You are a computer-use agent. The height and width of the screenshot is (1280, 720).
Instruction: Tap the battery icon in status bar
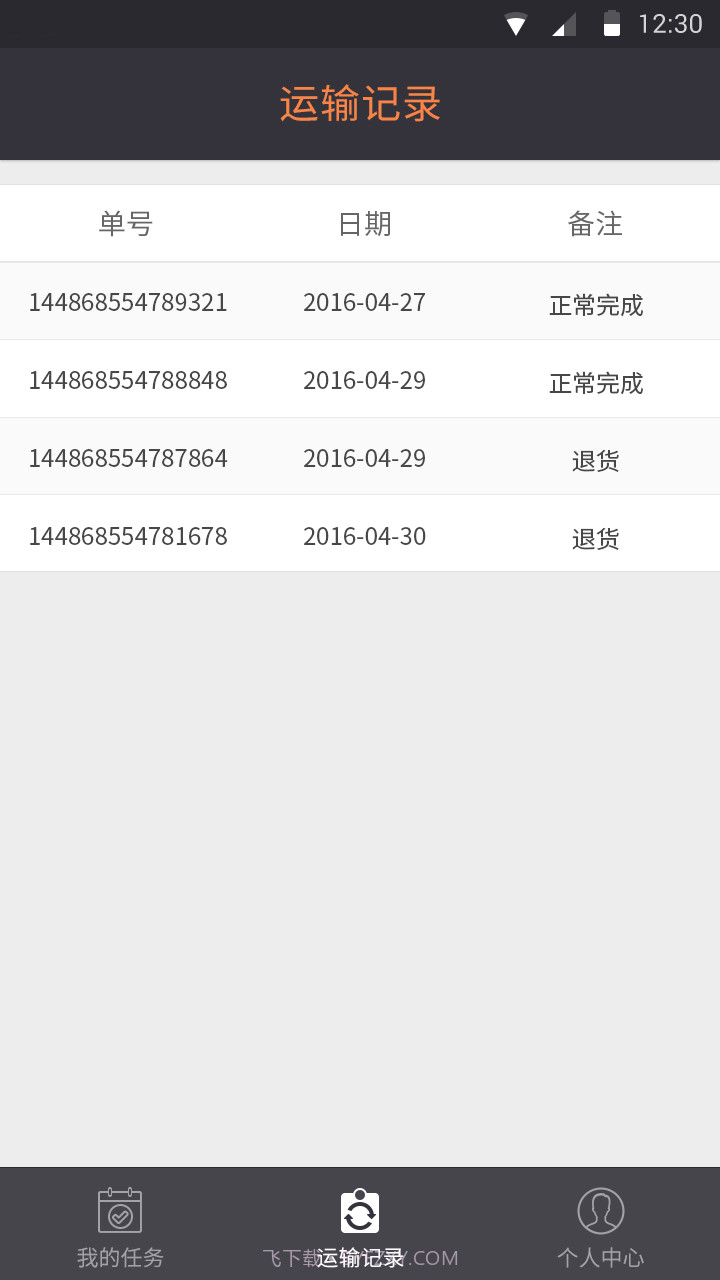pos(613,22)
